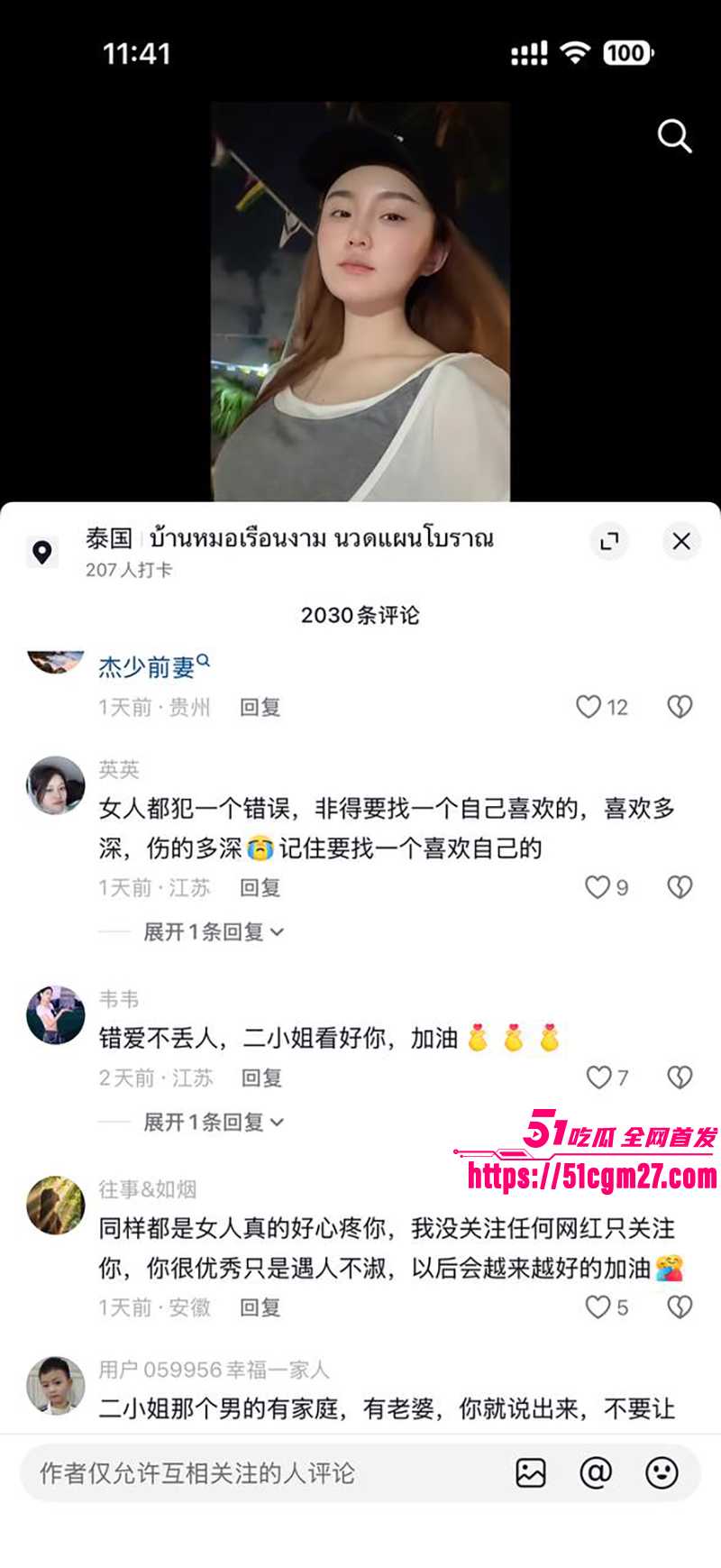The height and width of the screenshot is (1568, 721).
Task: Open the search magnifier on the video
Action: 675,136
